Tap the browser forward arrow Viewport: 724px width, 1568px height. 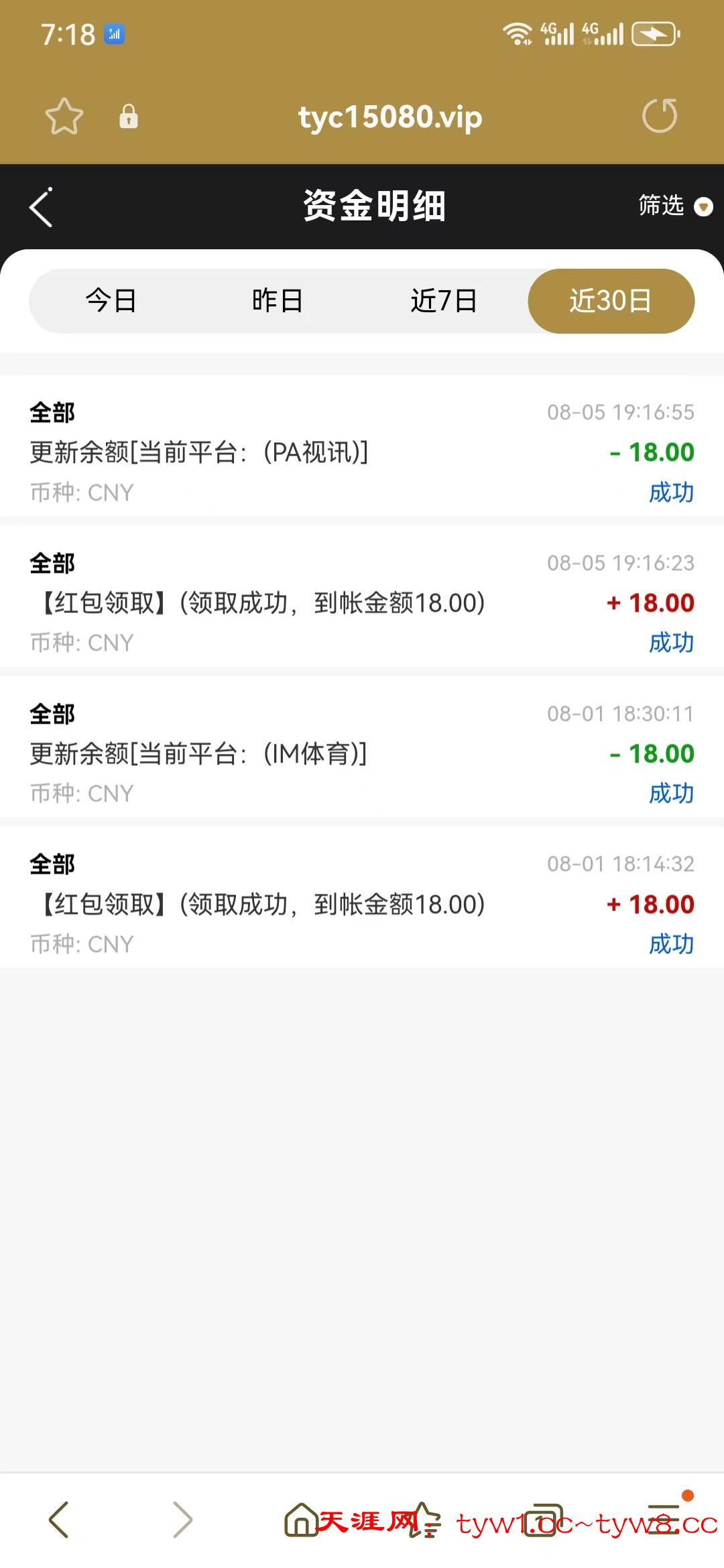pyautogui.click(x=182, y=1520)
